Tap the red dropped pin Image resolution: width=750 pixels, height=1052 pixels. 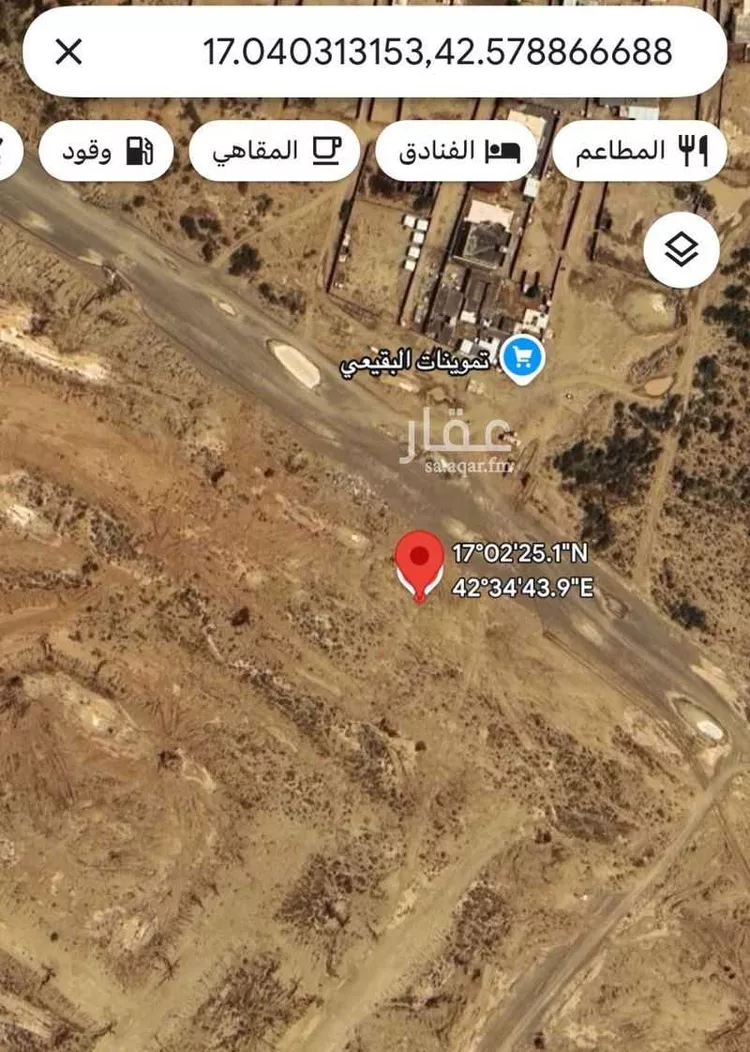coord(420,562)
